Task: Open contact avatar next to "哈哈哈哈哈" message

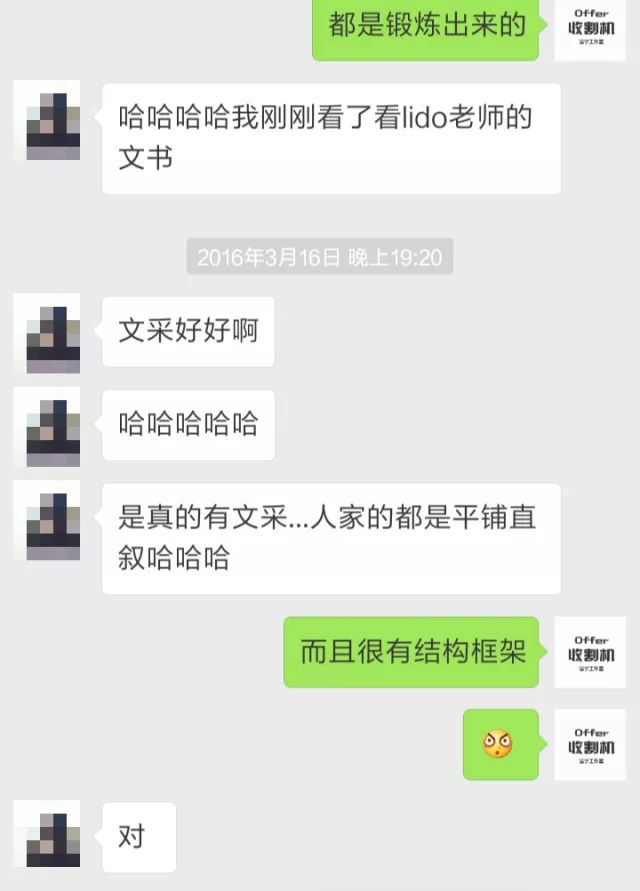Action: pos(53,427)
